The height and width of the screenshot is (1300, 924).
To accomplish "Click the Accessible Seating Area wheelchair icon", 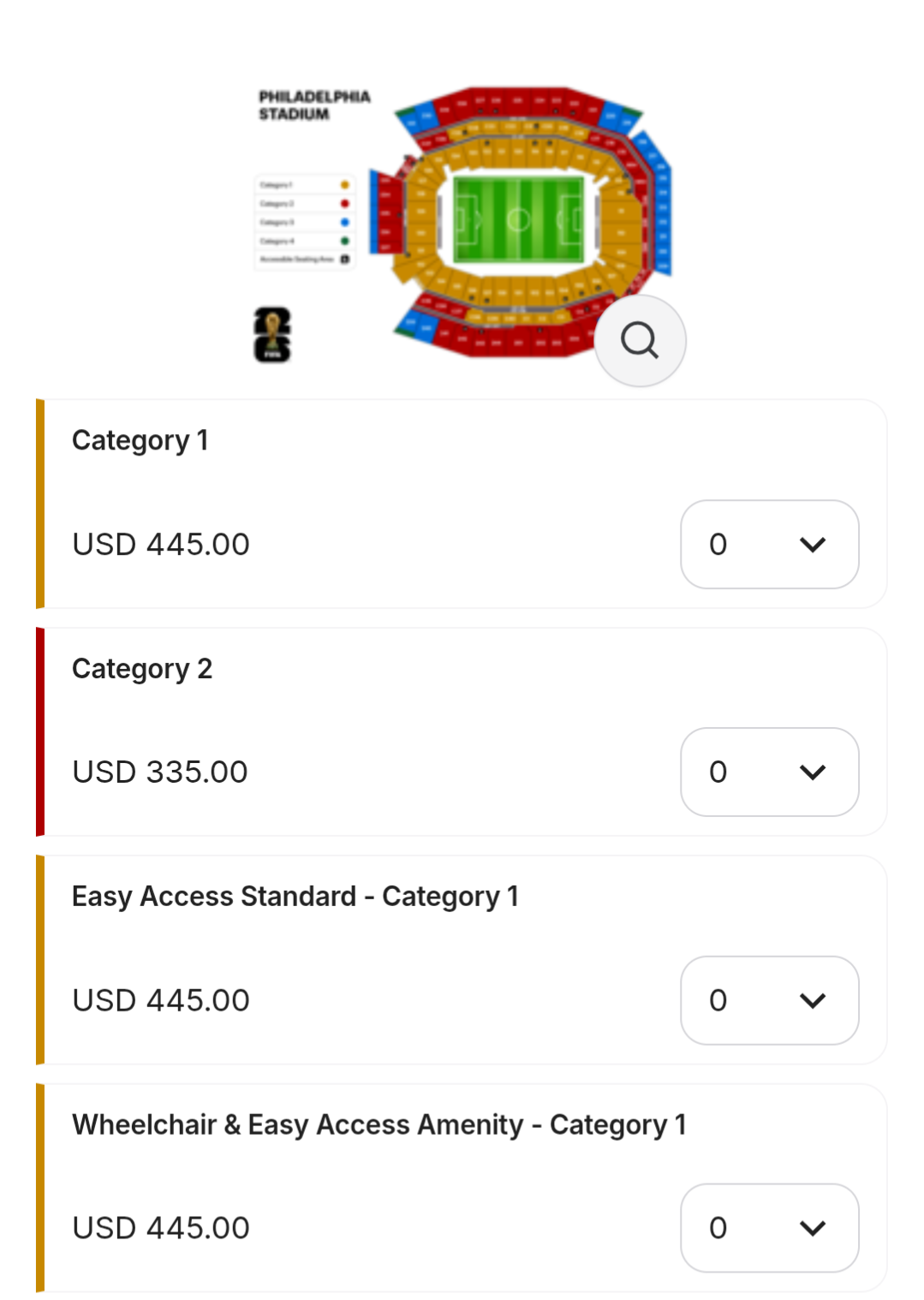I will point(344,259).
